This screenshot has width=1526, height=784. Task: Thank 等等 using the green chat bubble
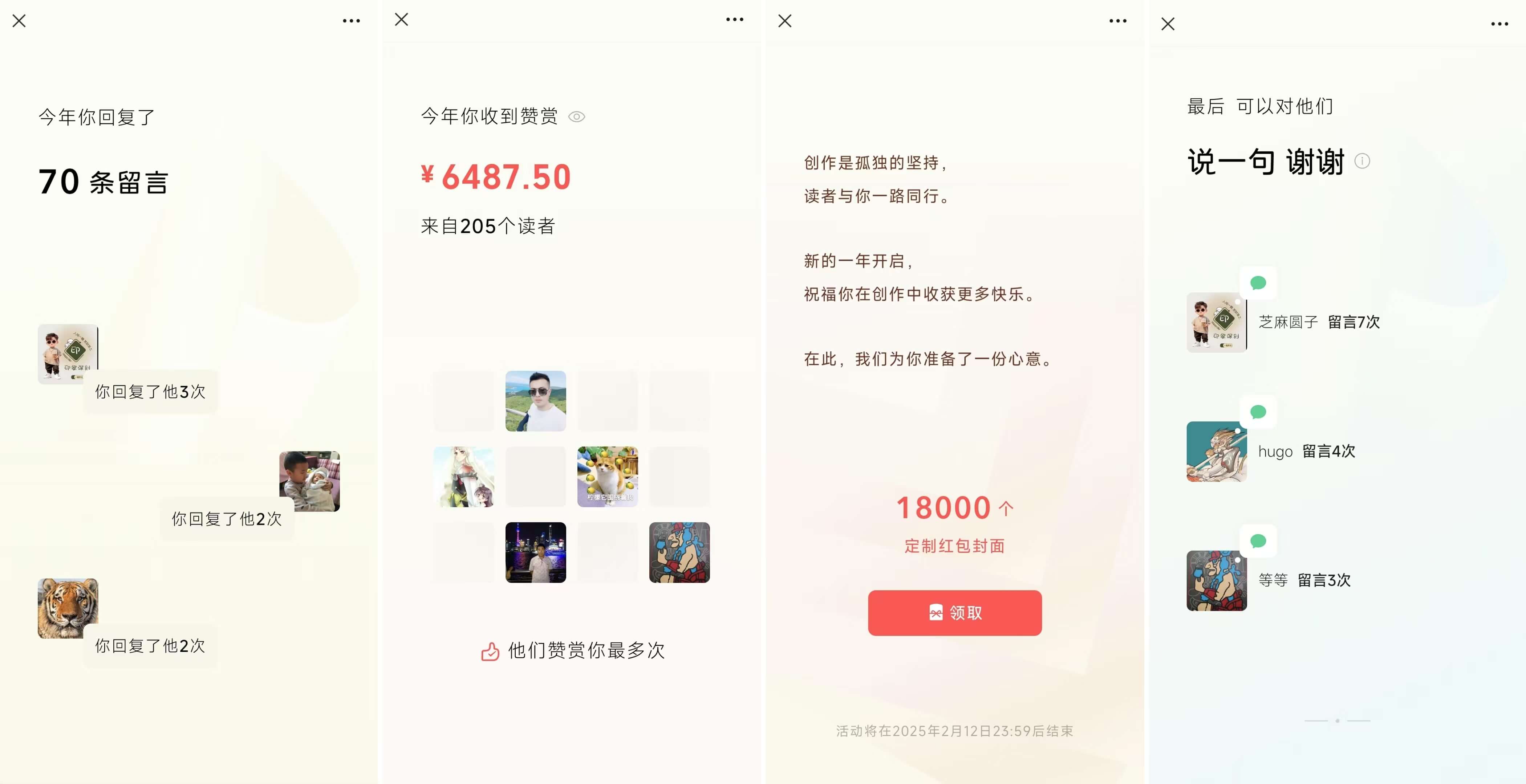click(1258, 541)
